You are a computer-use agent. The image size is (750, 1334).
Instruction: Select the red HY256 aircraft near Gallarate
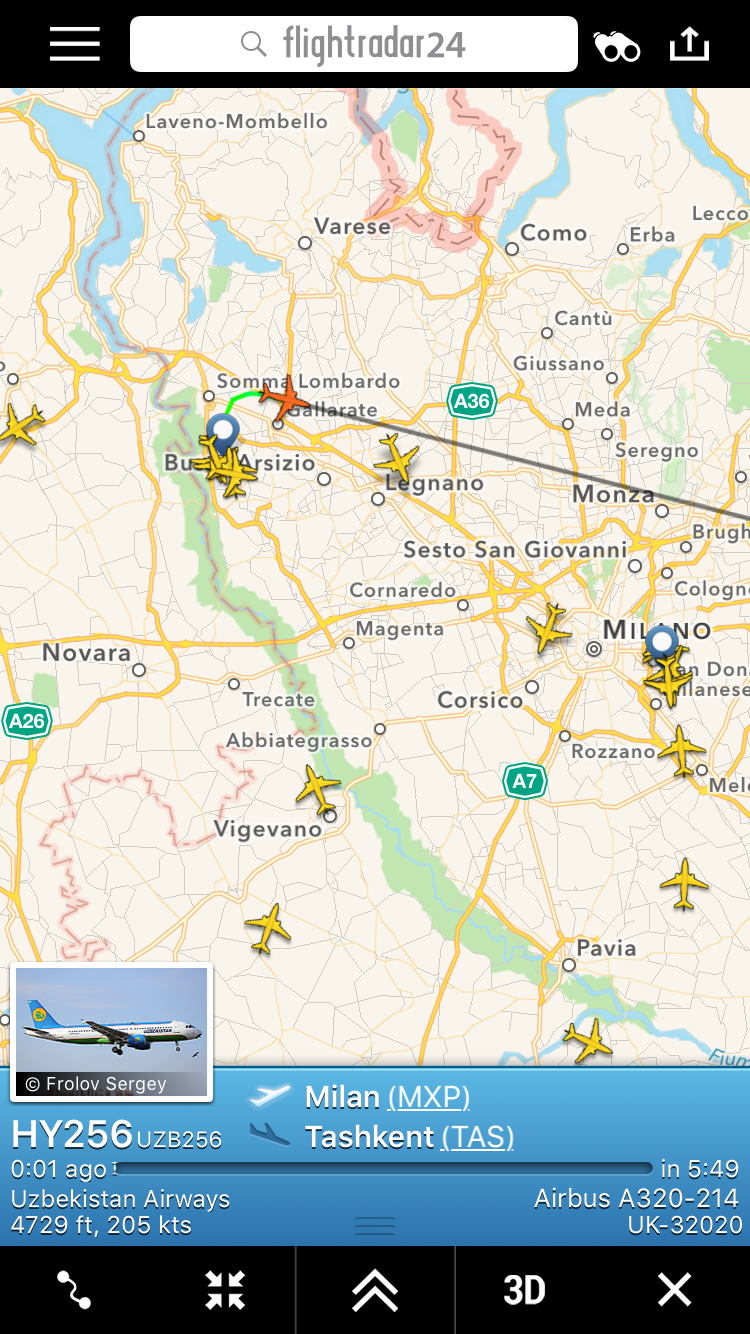(287, 399)
